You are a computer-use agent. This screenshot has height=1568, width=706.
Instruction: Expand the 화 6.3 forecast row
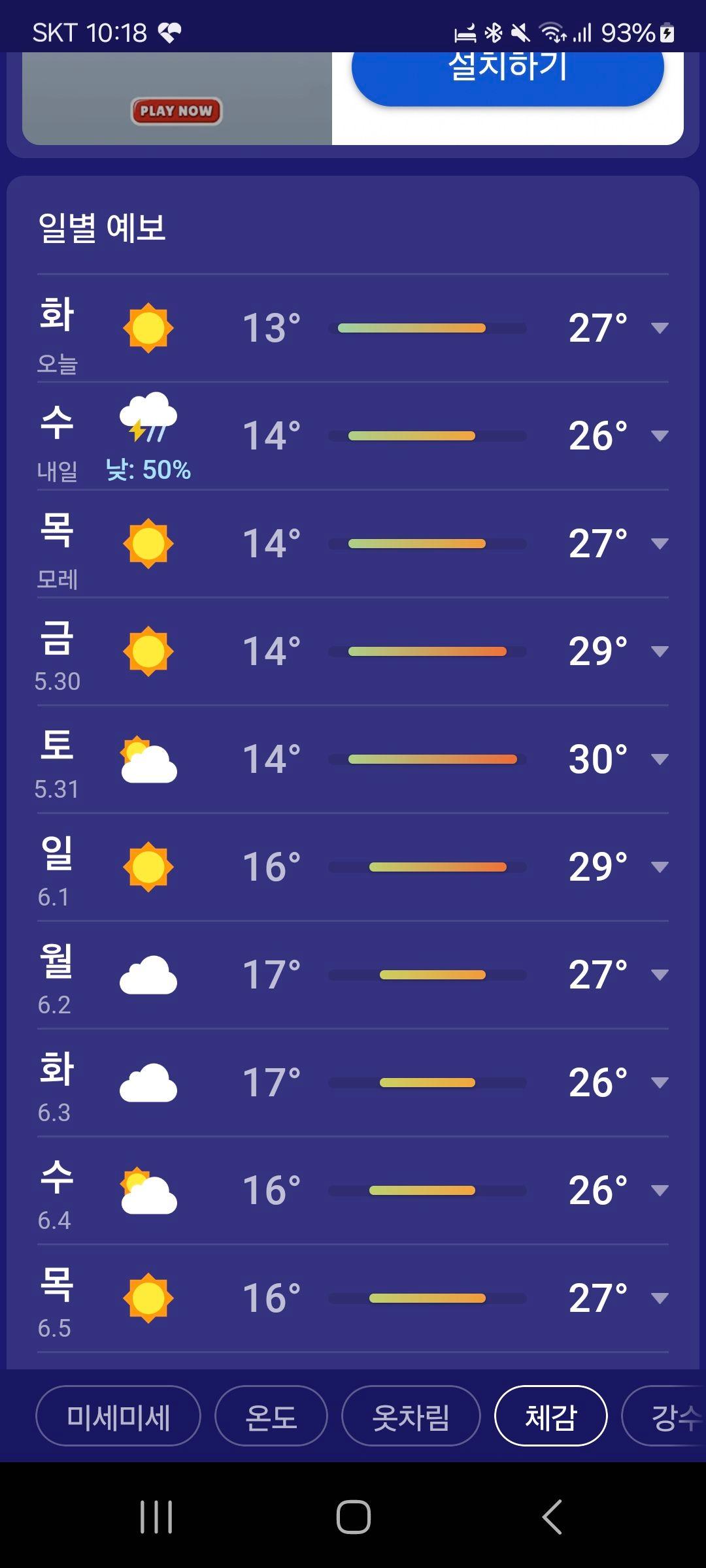[660, 1083]
